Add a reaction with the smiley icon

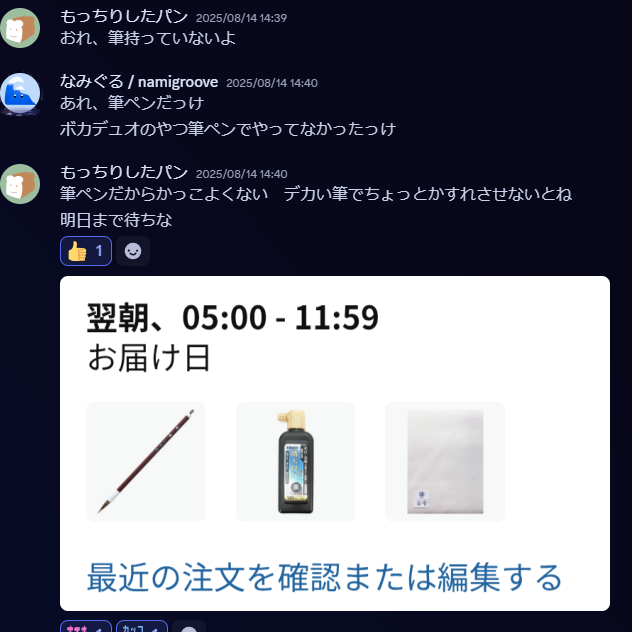tap(133, 250)
